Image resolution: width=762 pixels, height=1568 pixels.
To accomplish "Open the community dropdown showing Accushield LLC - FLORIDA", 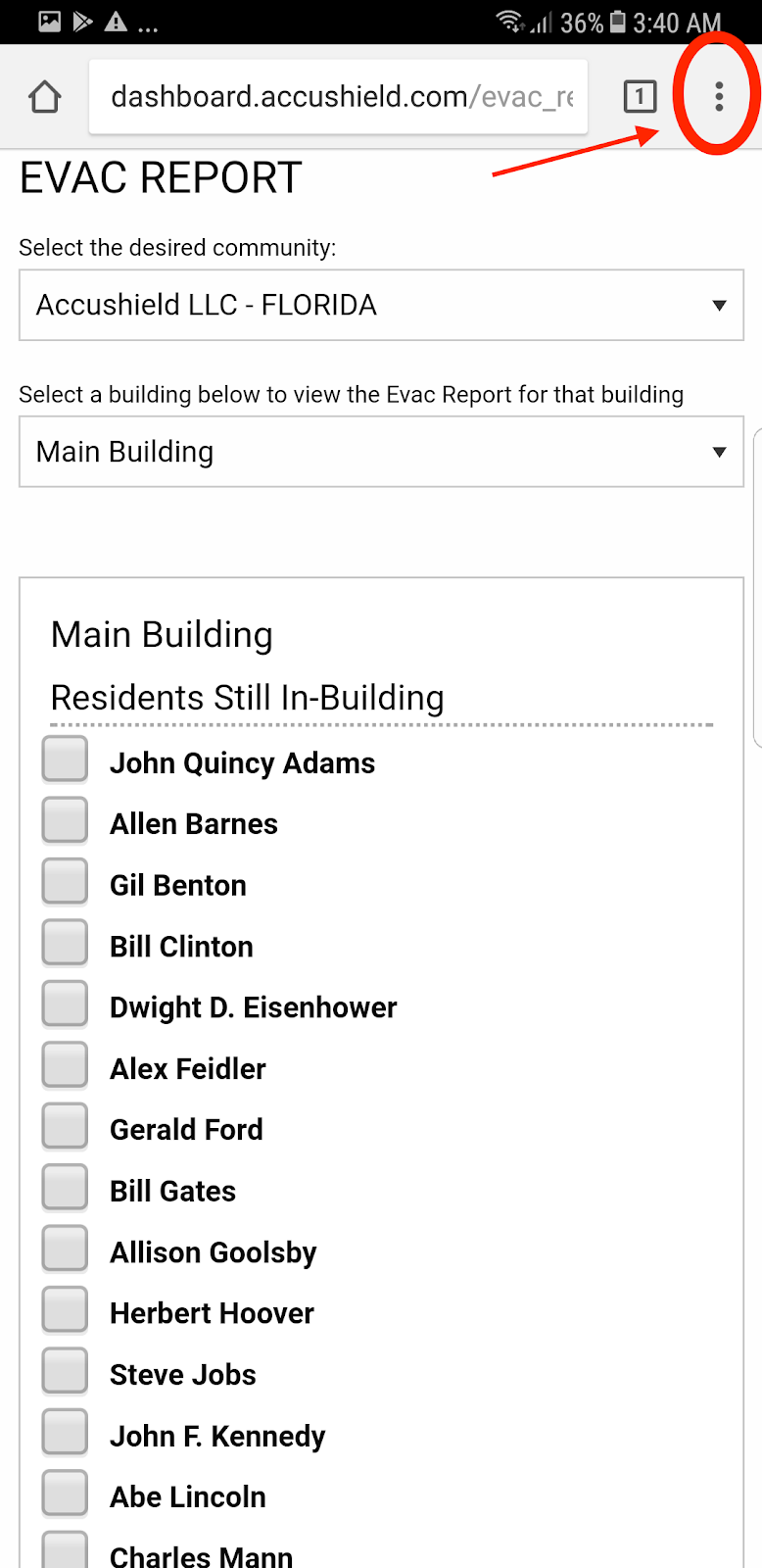I will coord(381,306).
